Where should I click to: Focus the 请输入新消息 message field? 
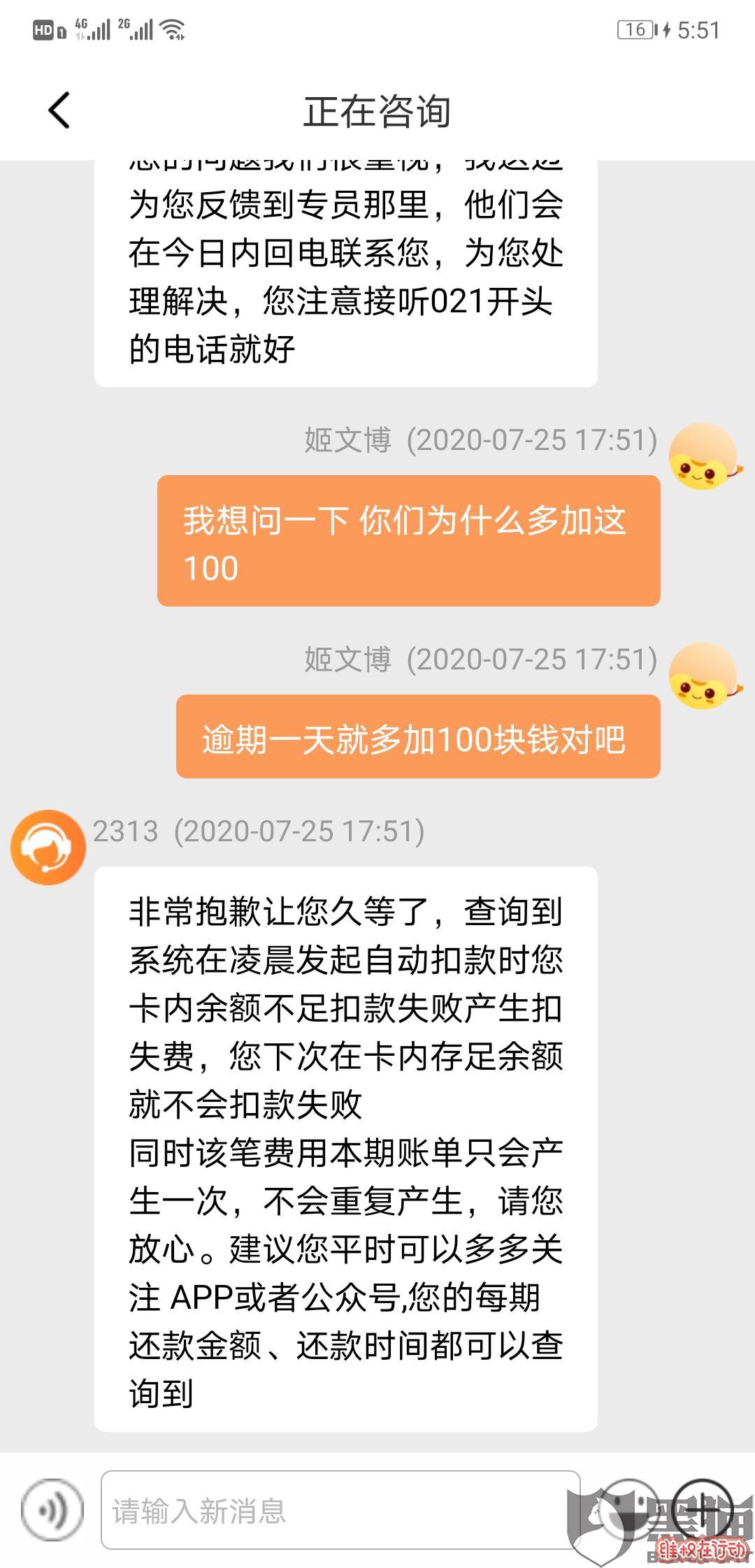pyautogui.click(x=340, y=1510)
